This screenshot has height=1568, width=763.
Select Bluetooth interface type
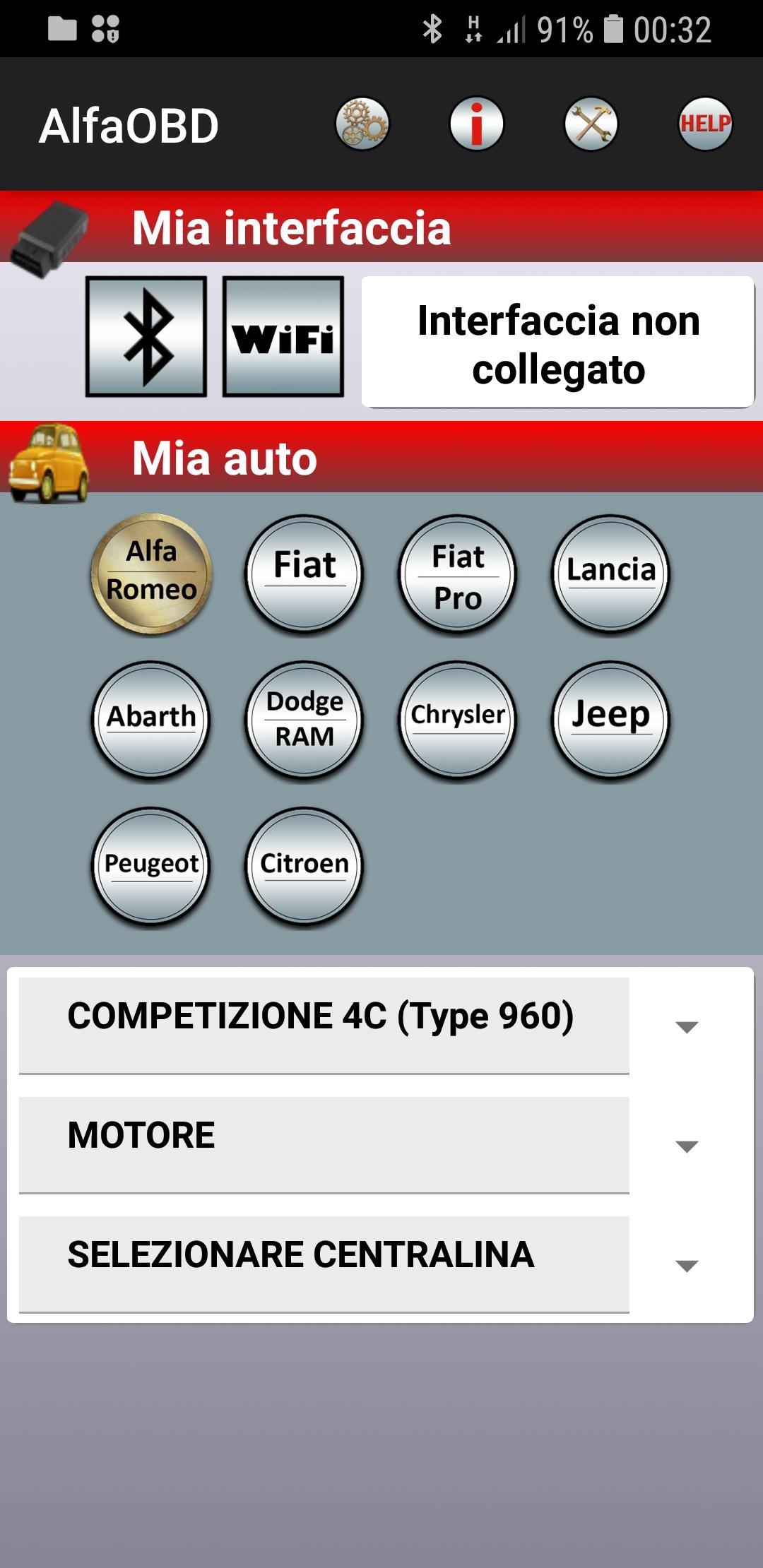click(x=146, y=336)
